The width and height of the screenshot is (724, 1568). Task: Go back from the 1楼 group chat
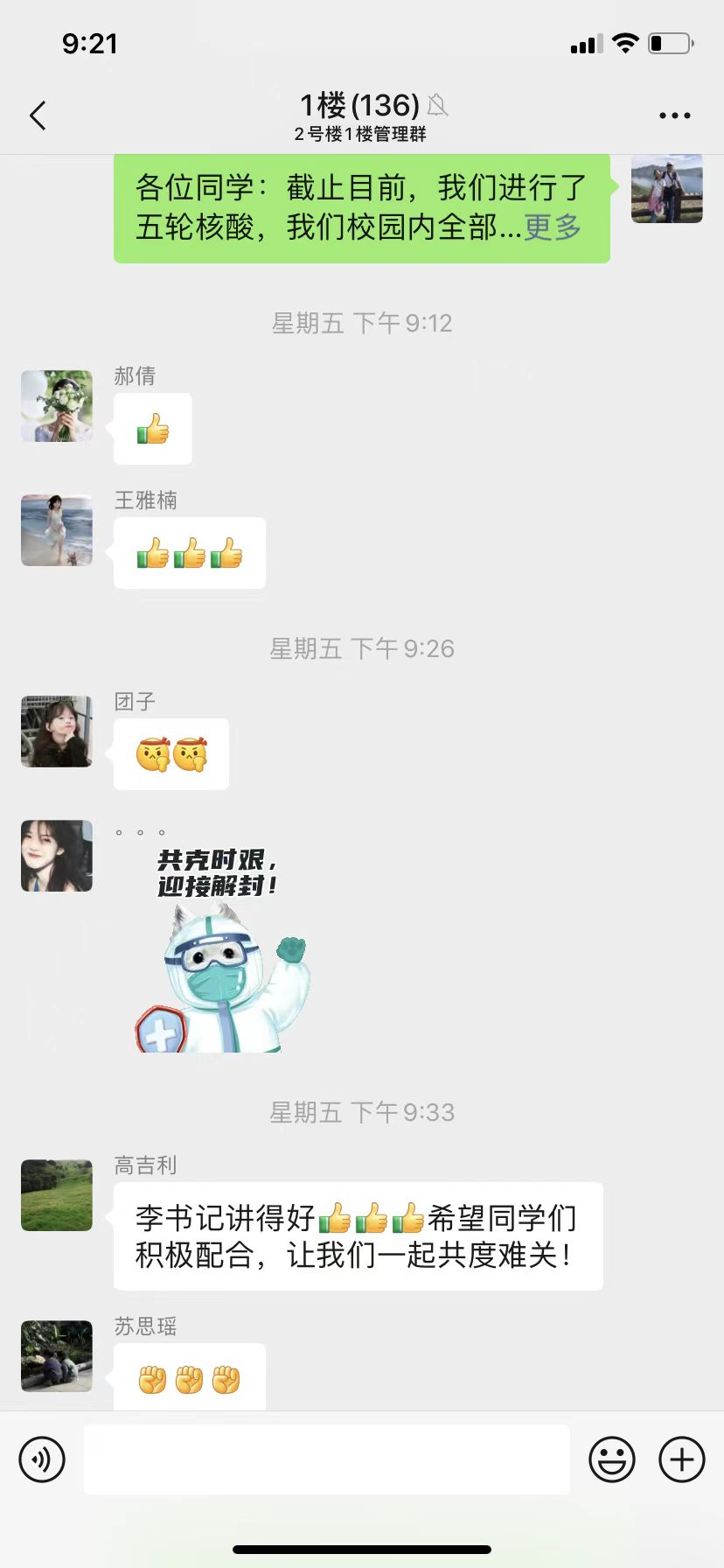[x=38, y=115]
